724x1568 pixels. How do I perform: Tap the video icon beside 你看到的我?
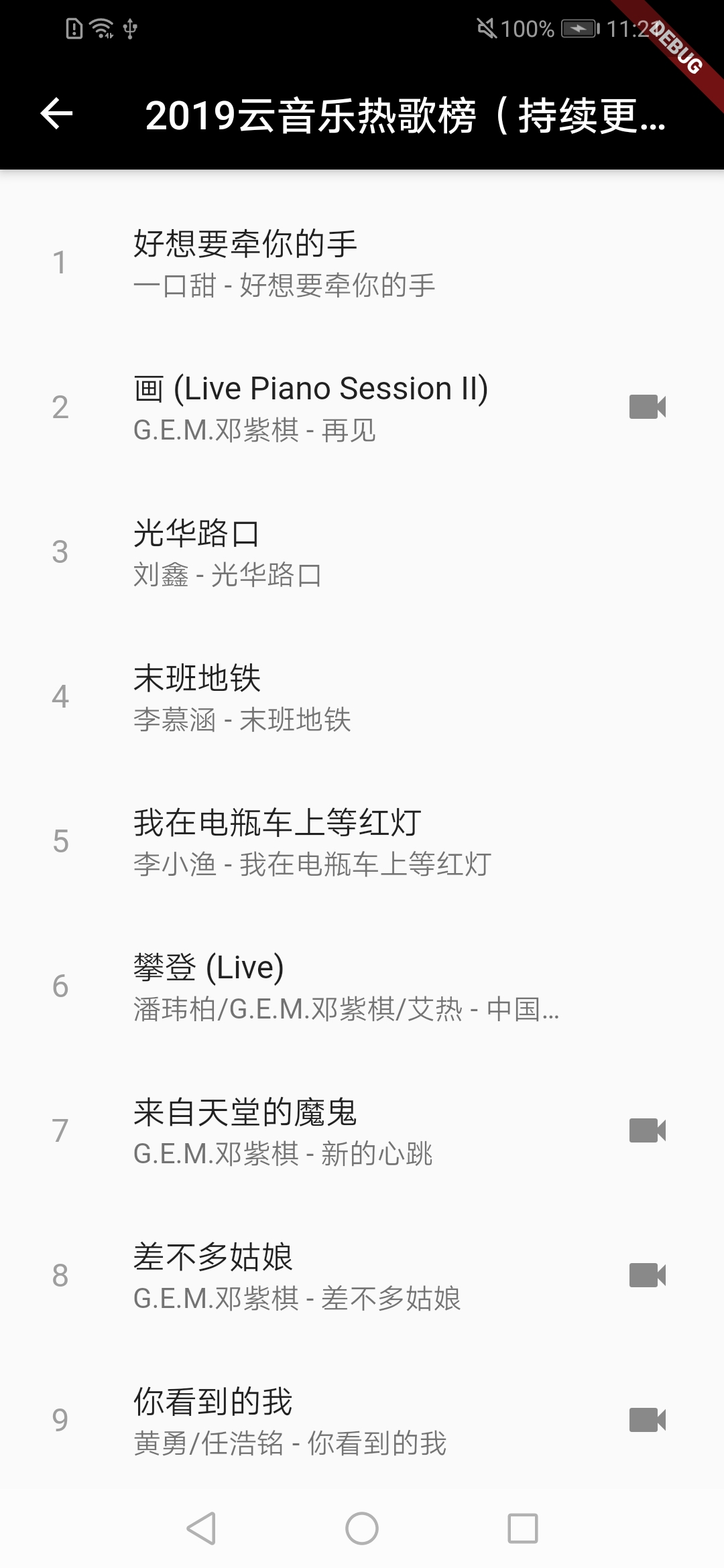click(647, 1420)
